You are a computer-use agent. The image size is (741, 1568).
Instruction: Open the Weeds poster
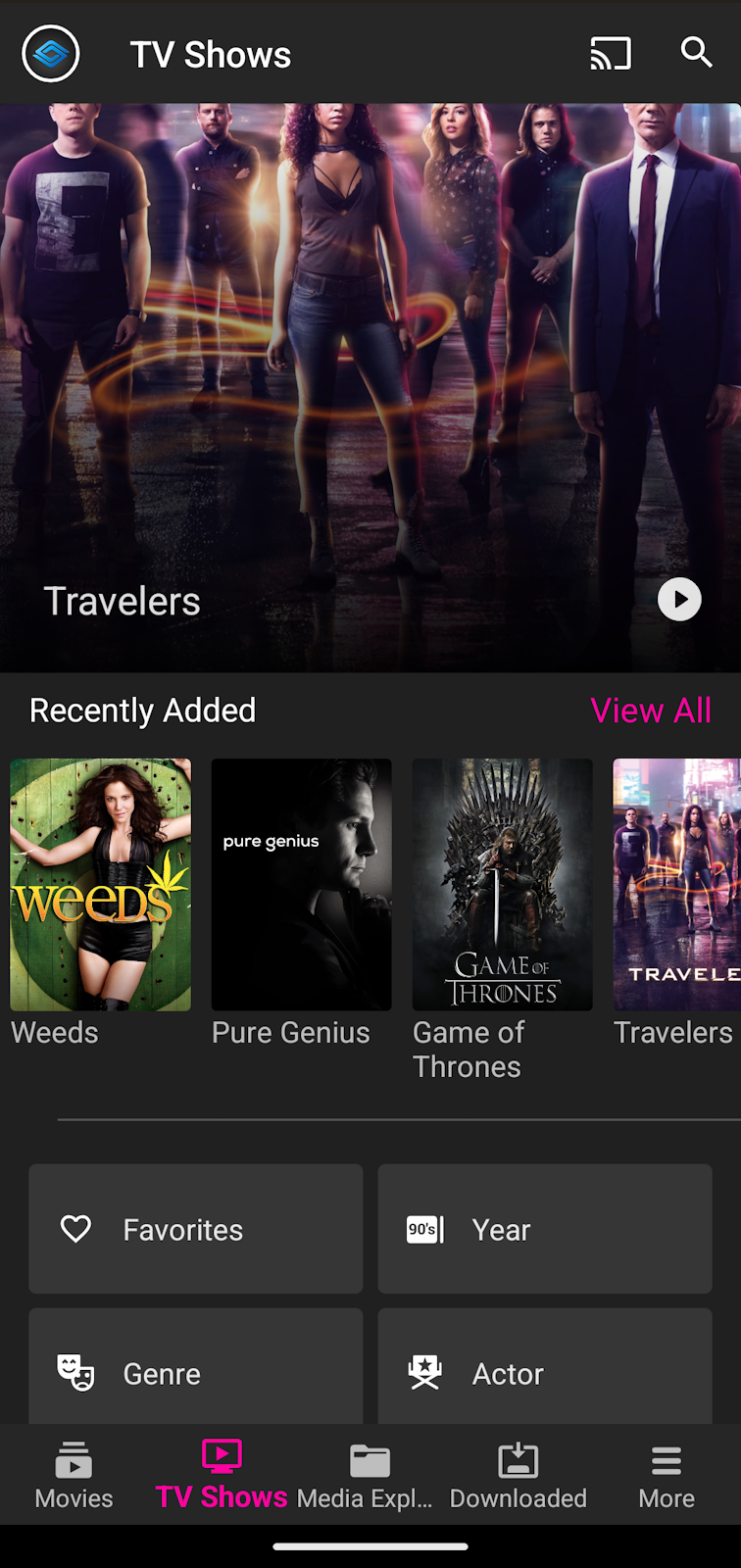(101, 884)
